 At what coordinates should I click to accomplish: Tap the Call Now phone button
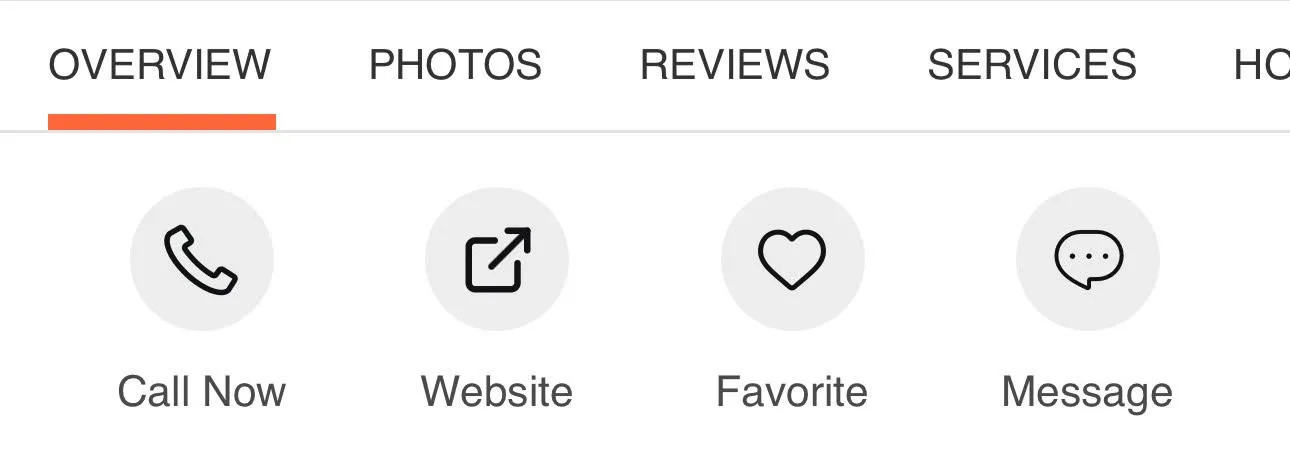pos(201,260)
